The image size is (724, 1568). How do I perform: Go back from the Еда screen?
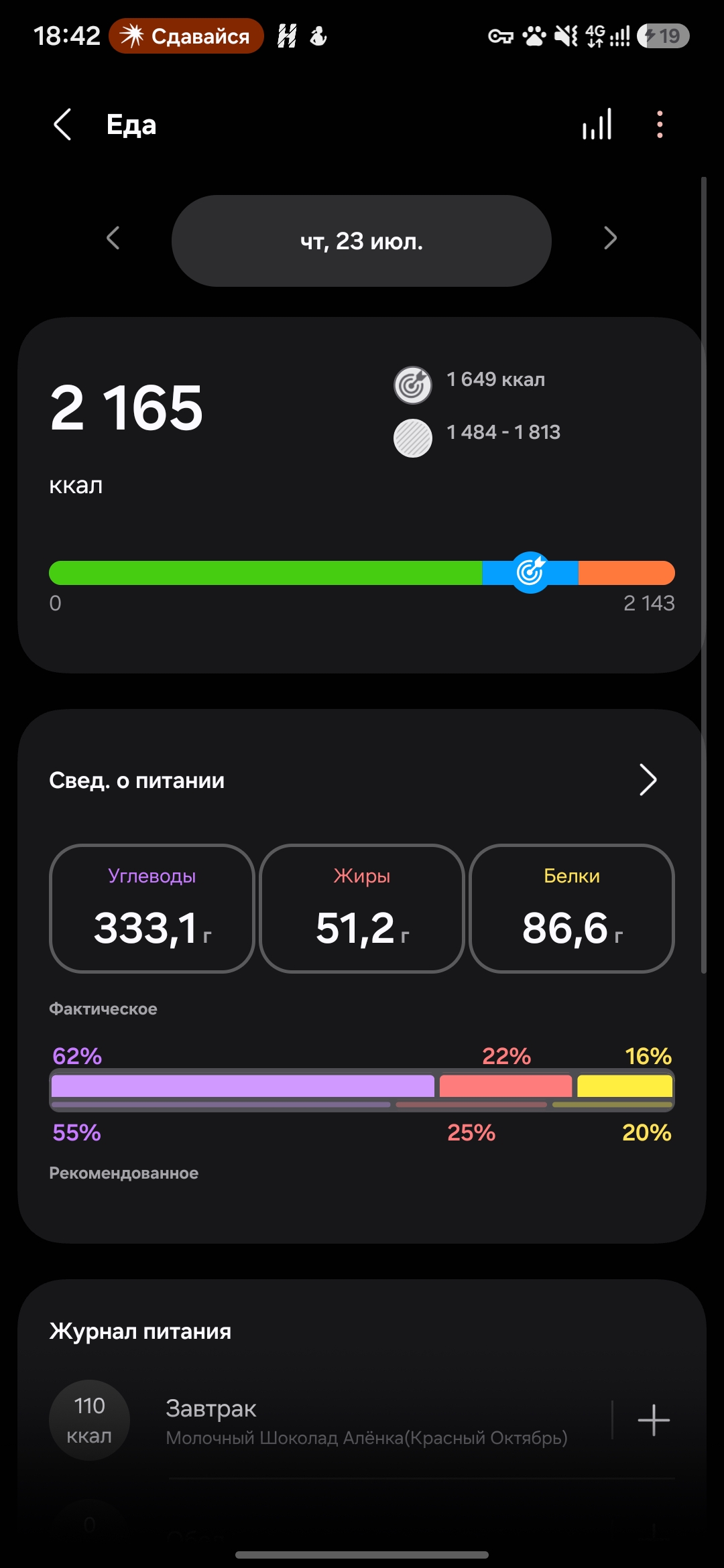pyautogui.click(x=62, y=125)
